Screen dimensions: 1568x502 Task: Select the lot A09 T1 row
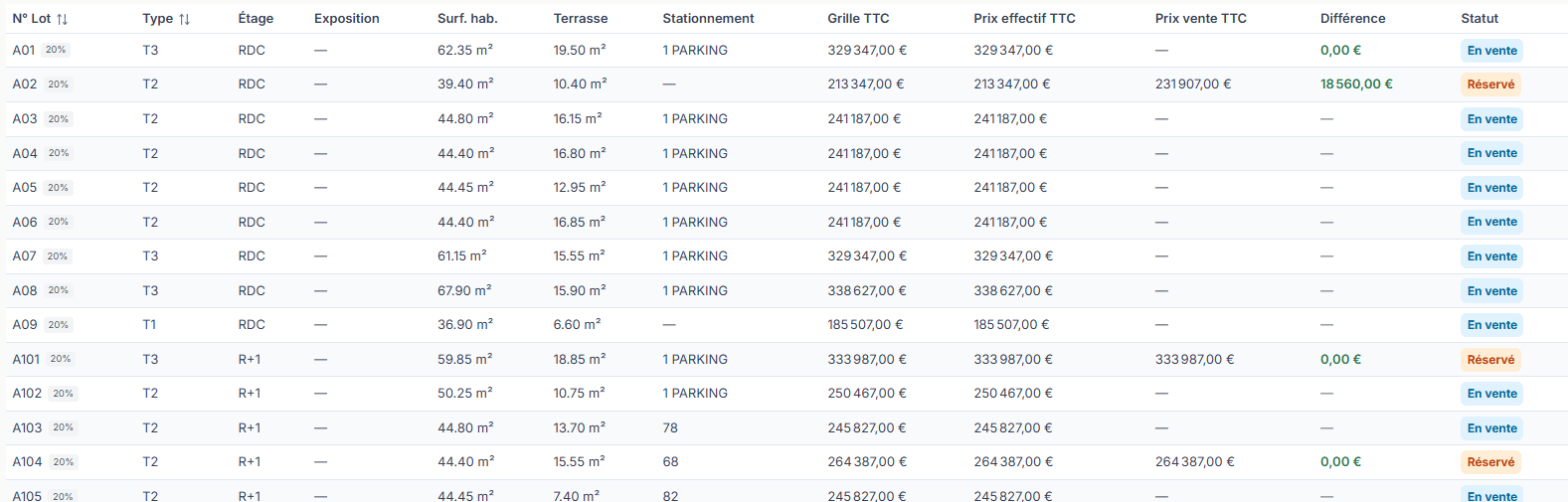[786, 325]
